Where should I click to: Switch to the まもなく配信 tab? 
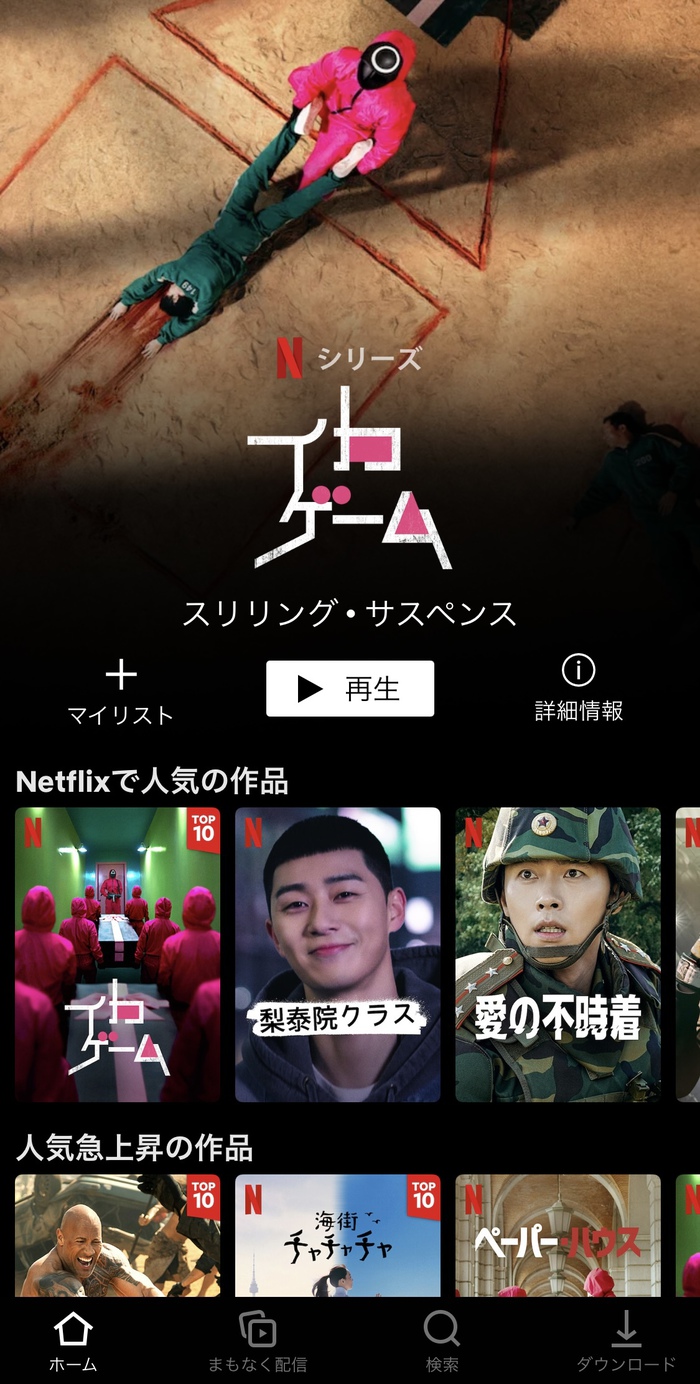pyautogui.click(x=258, y=1342)
